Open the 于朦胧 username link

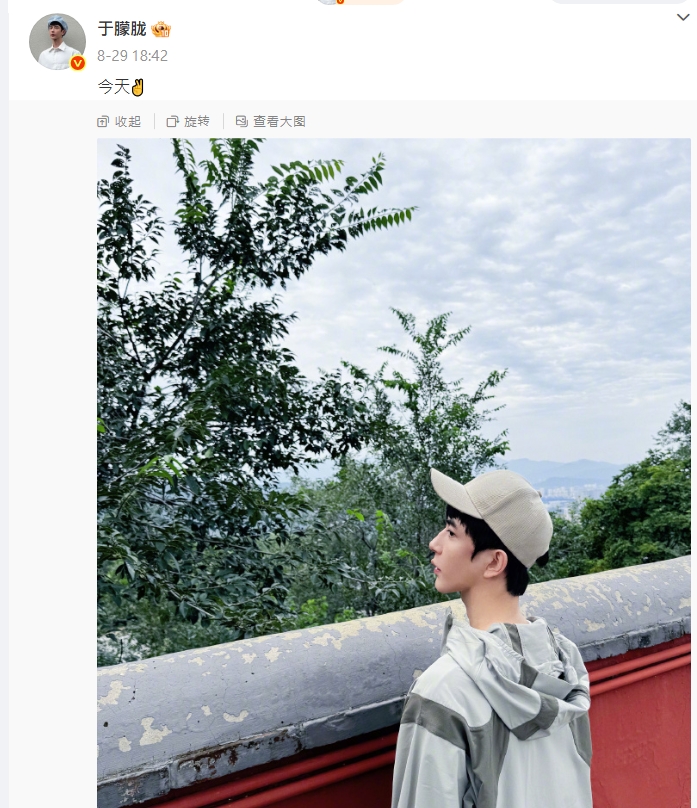tap(122, 29)
